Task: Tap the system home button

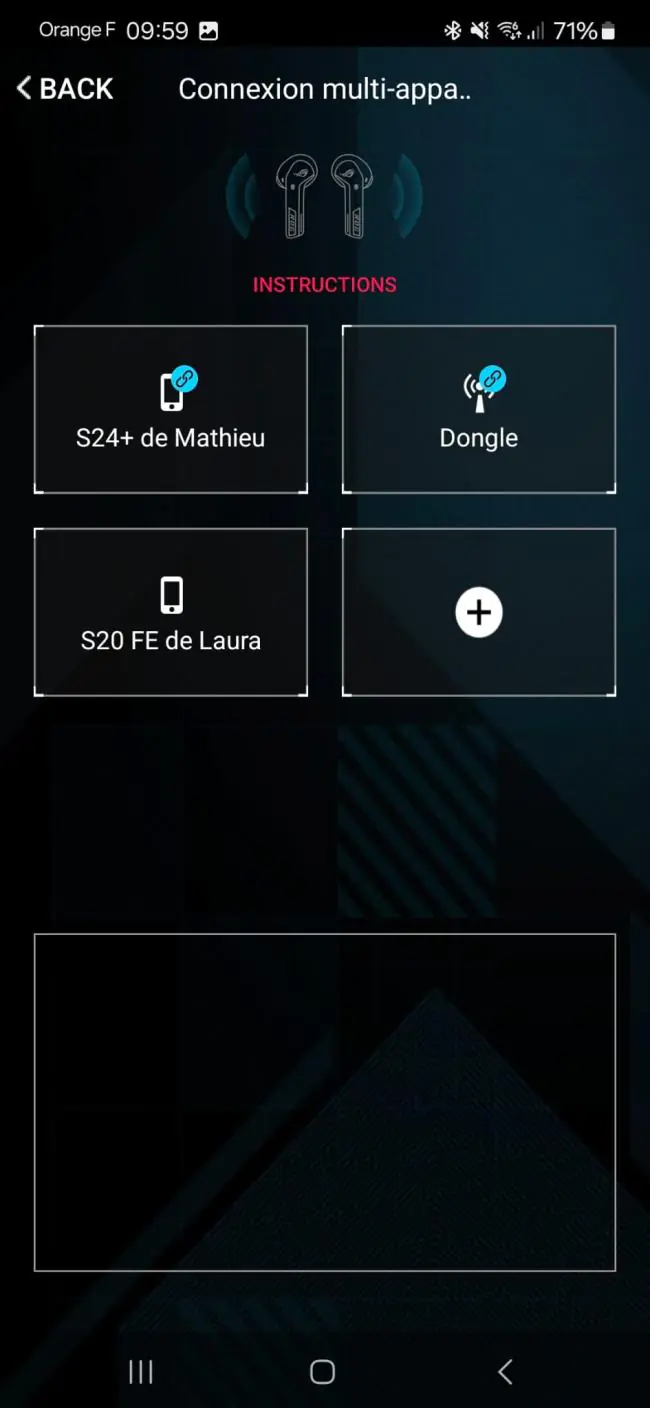Action: 322,1372
